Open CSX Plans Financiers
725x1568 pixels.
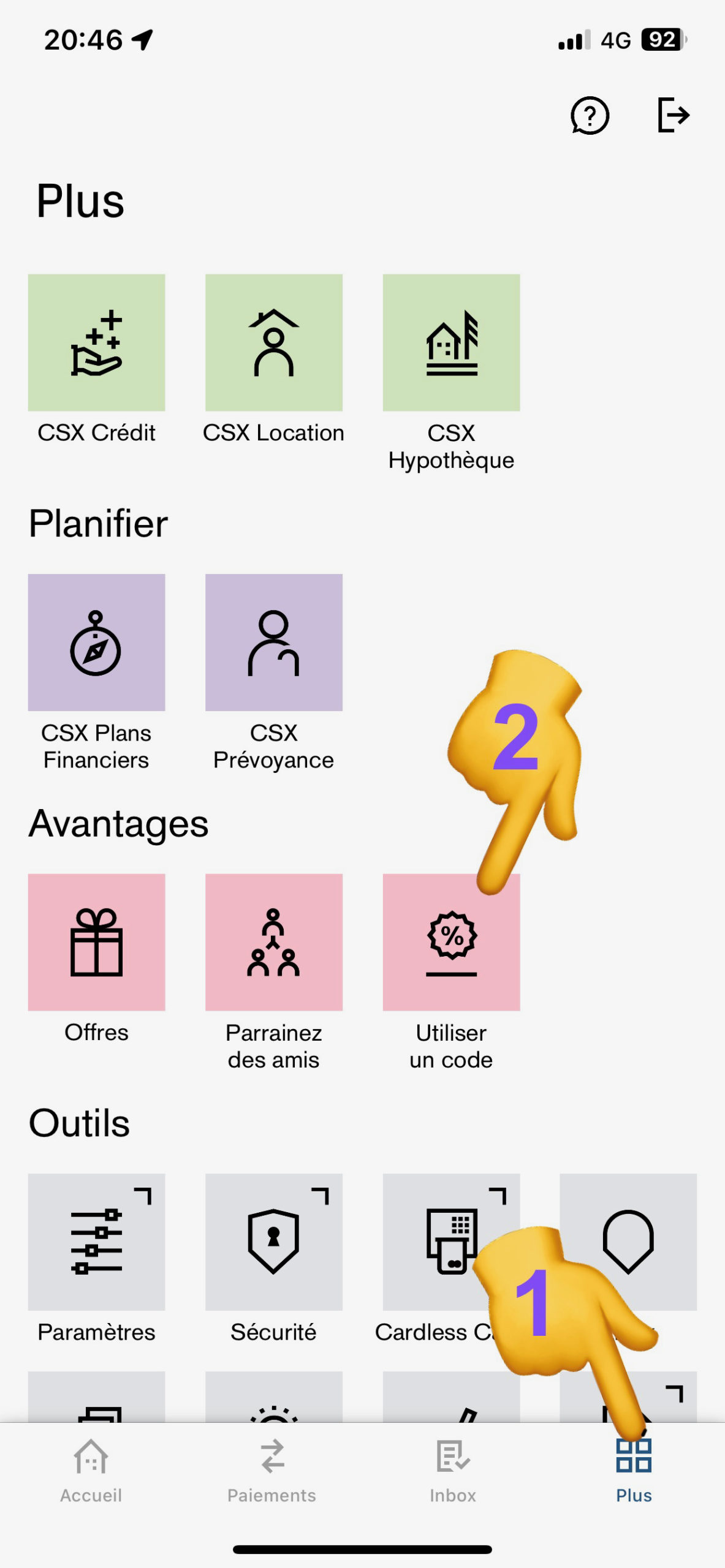(x=96, y=643)
